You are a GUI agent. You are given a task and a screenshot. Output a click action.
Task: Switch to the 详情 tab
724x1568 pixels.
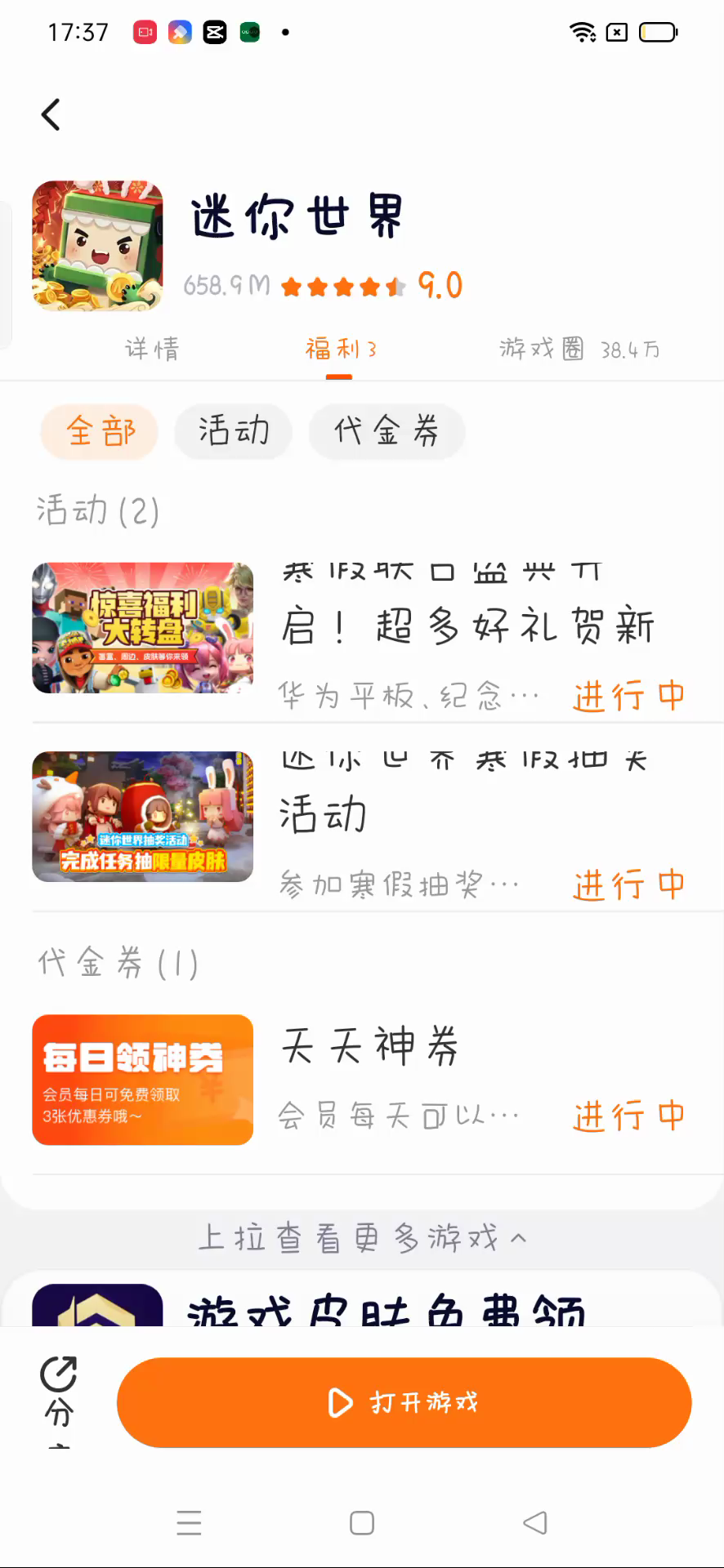pos(152,350)
